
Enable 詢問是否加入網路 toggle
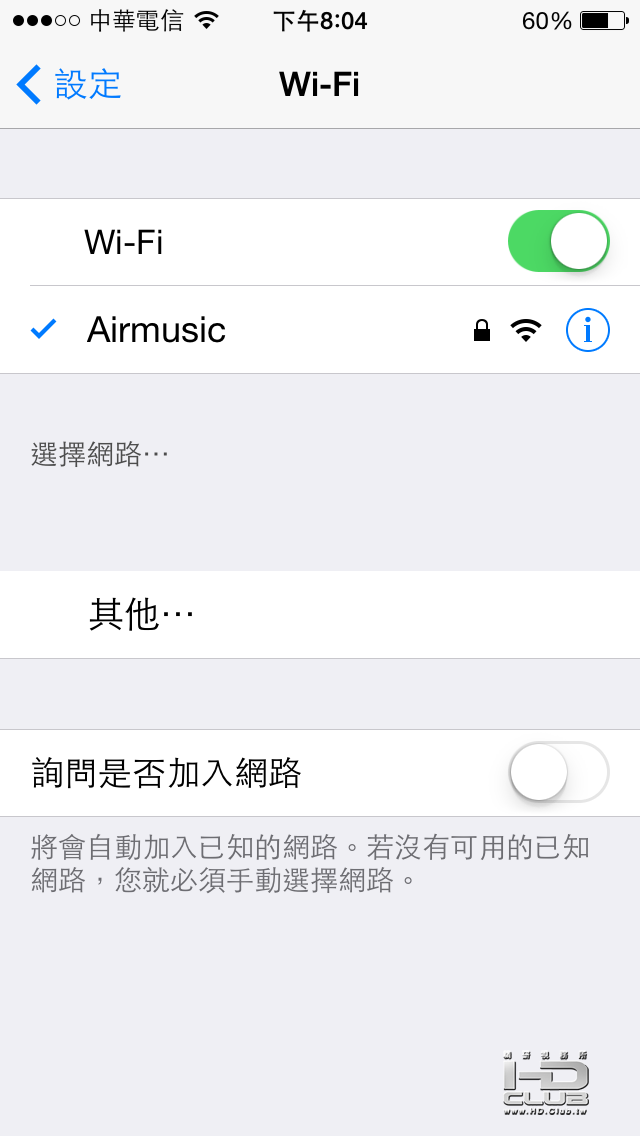[558, 772]
